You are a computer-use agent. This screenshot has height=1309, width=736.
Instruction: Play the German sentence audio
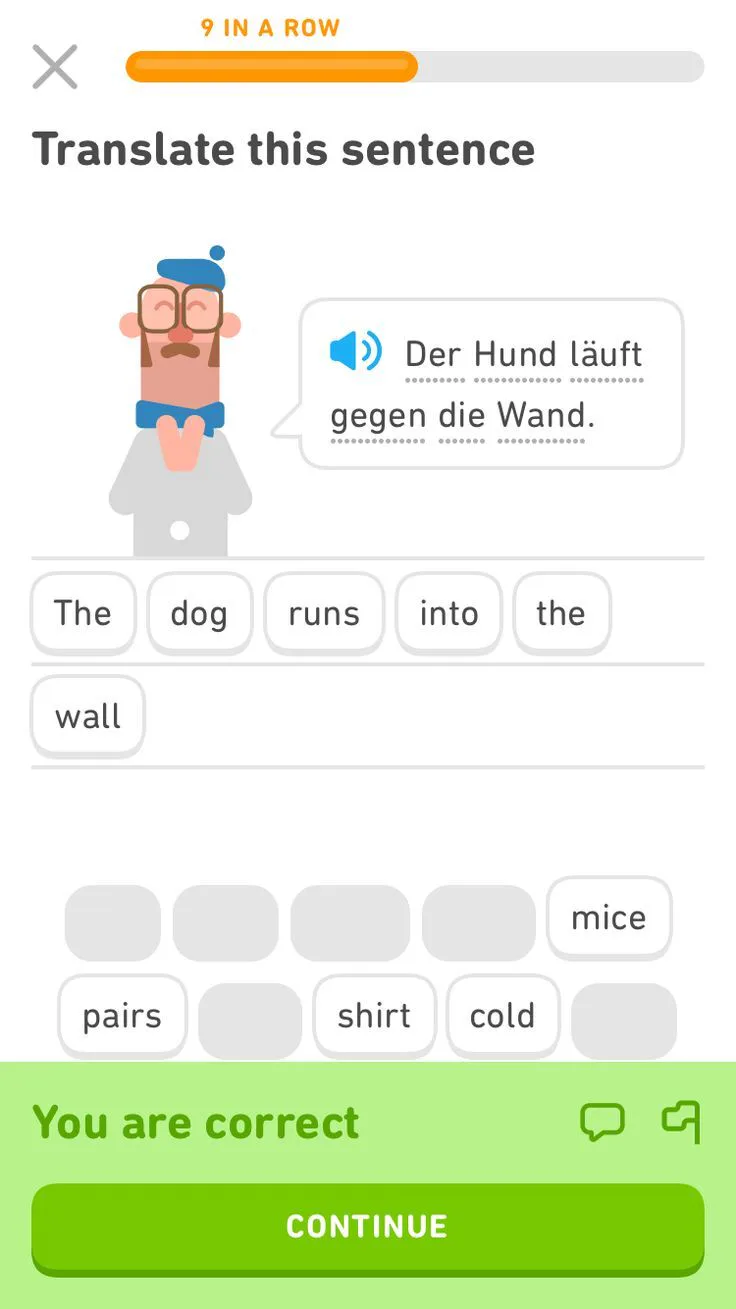355,352
